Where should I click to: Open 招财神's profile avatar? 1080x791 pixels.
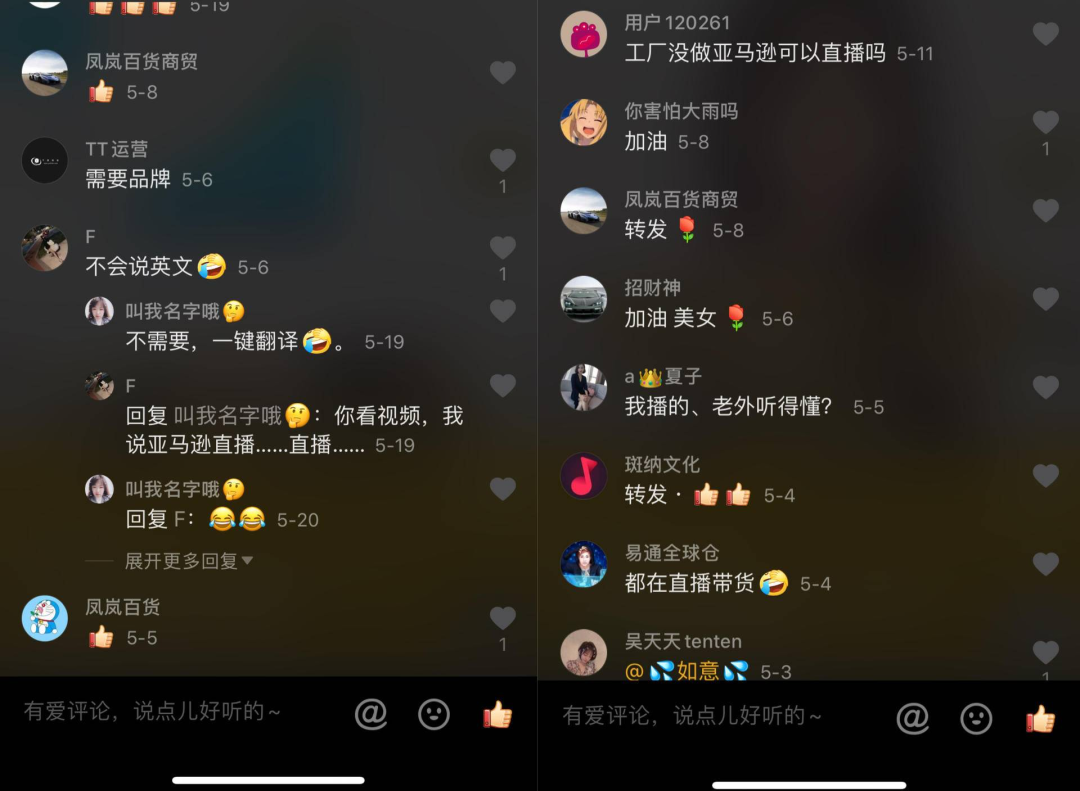pos(584,299)
